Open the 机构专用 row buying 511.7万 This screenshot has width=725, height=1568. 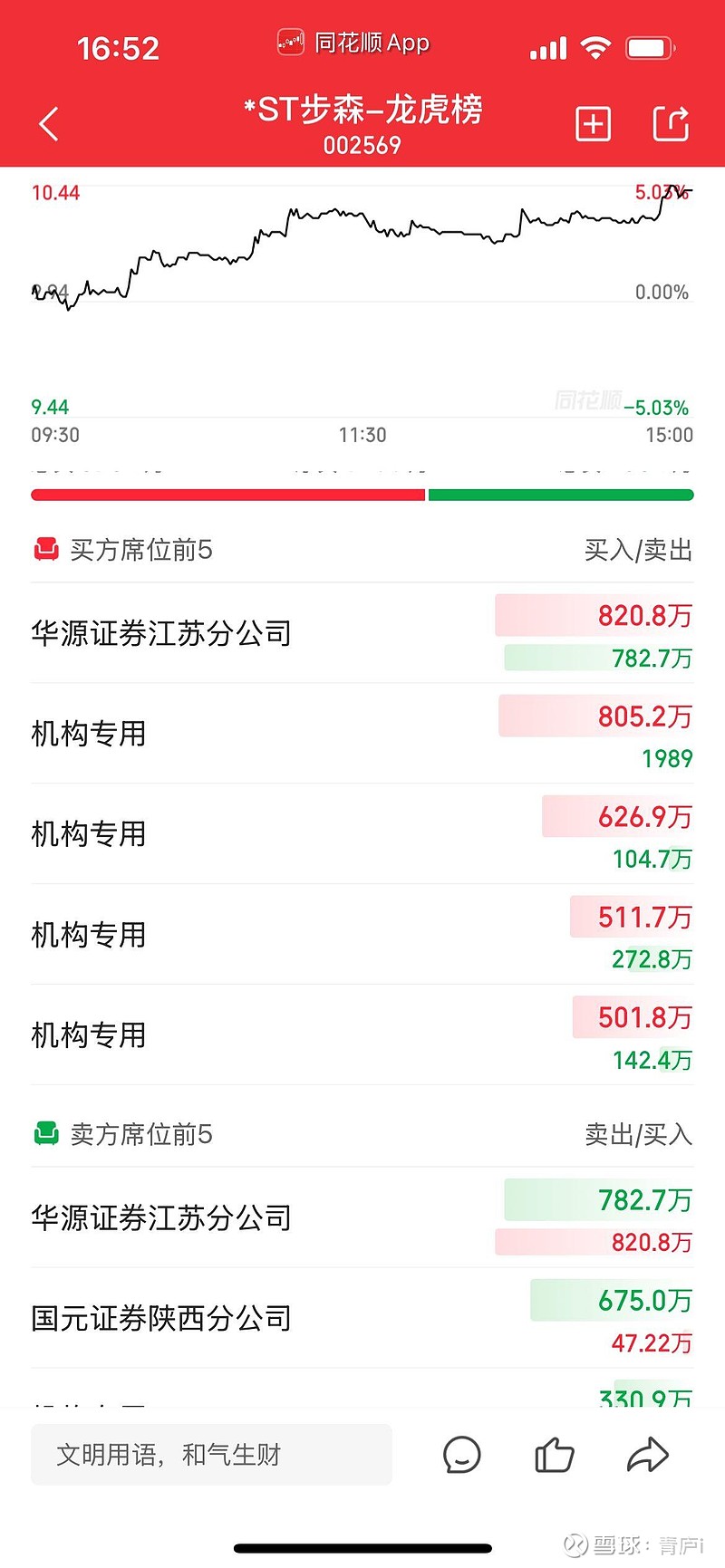tap(89, 935)
